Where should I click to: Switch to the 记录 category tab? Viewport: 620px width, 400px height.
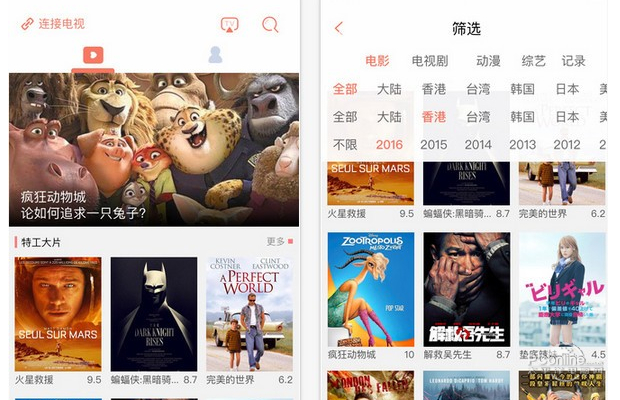pyautogui.click(x=574, y=61)
